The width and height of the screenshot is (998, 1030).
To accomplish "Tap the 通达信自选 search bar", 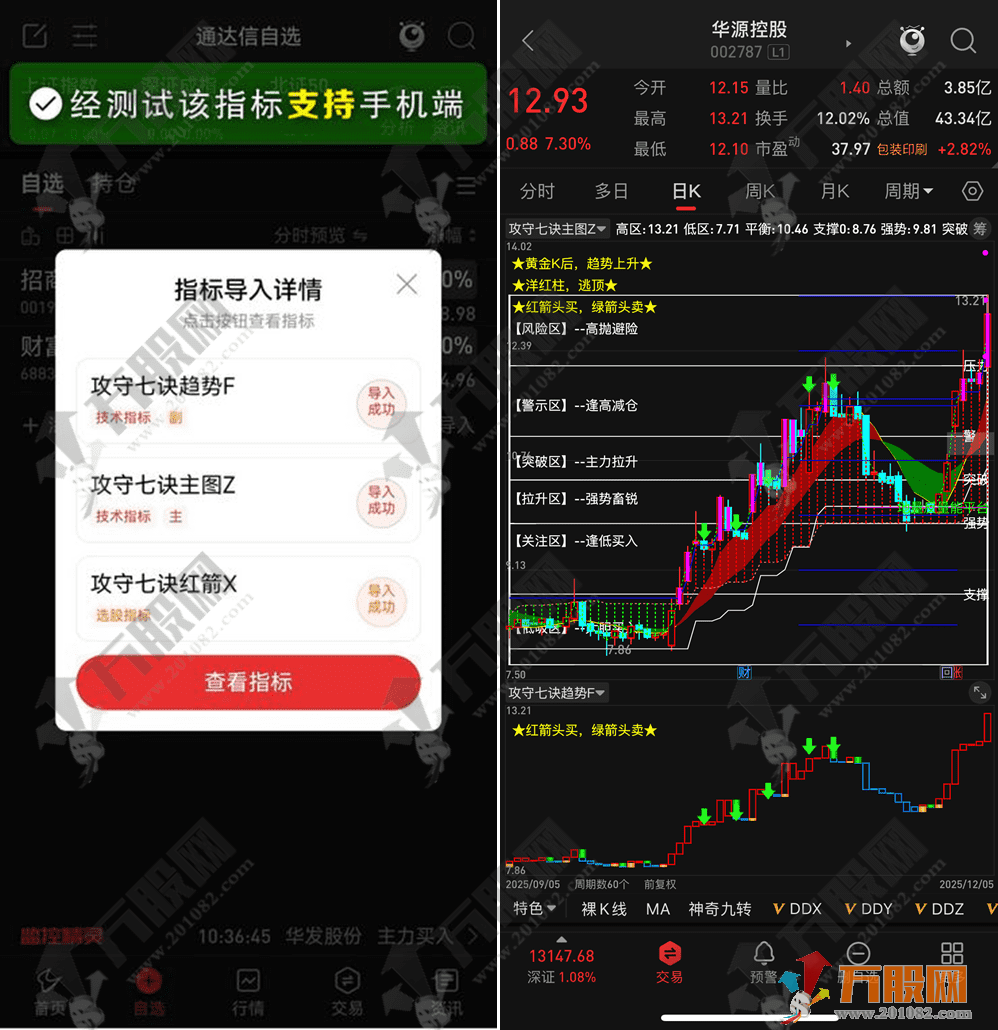I will 248,36.
